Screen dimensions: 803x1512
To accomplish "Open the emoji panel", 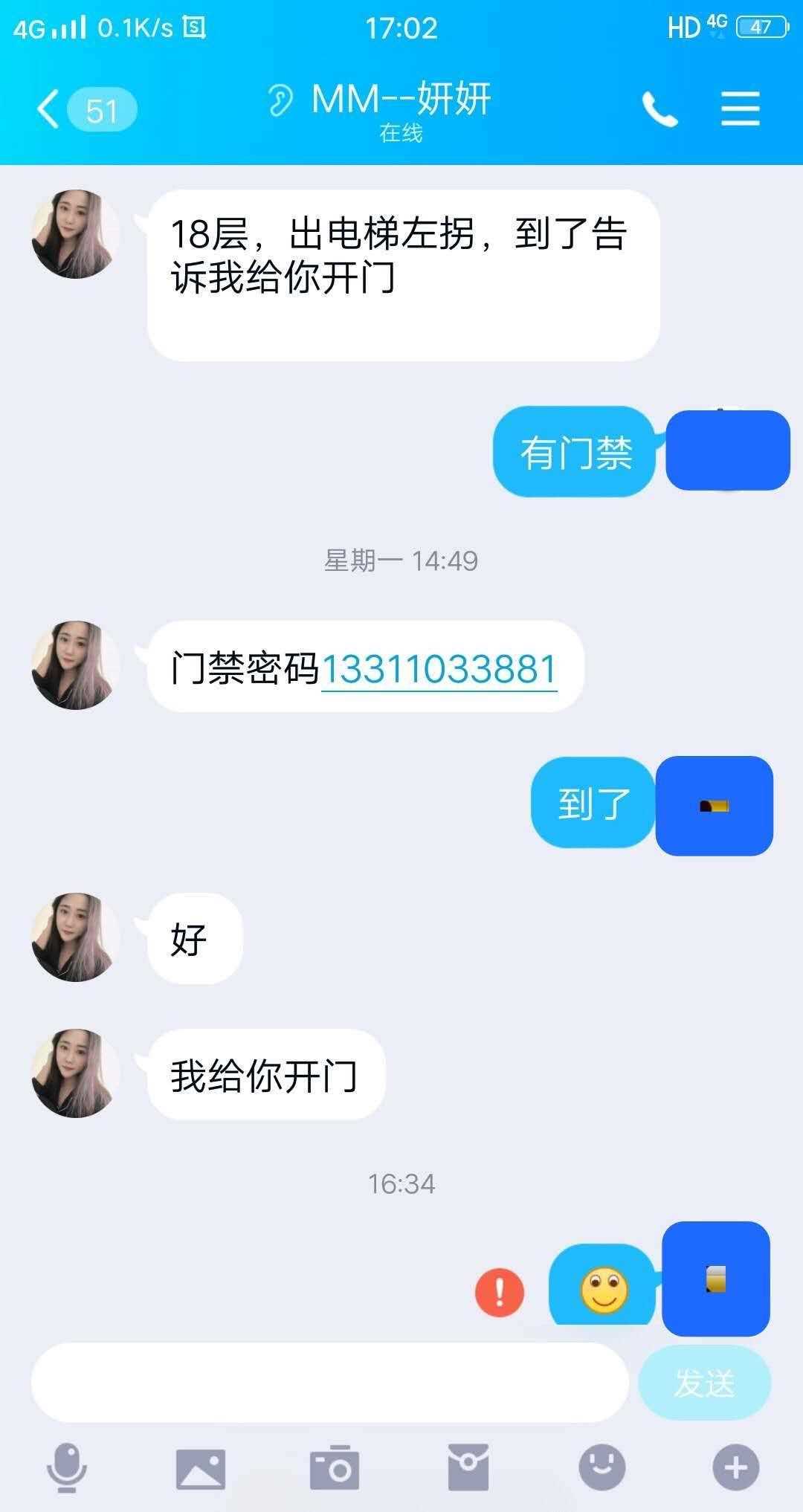I will tap(602, 1467).
